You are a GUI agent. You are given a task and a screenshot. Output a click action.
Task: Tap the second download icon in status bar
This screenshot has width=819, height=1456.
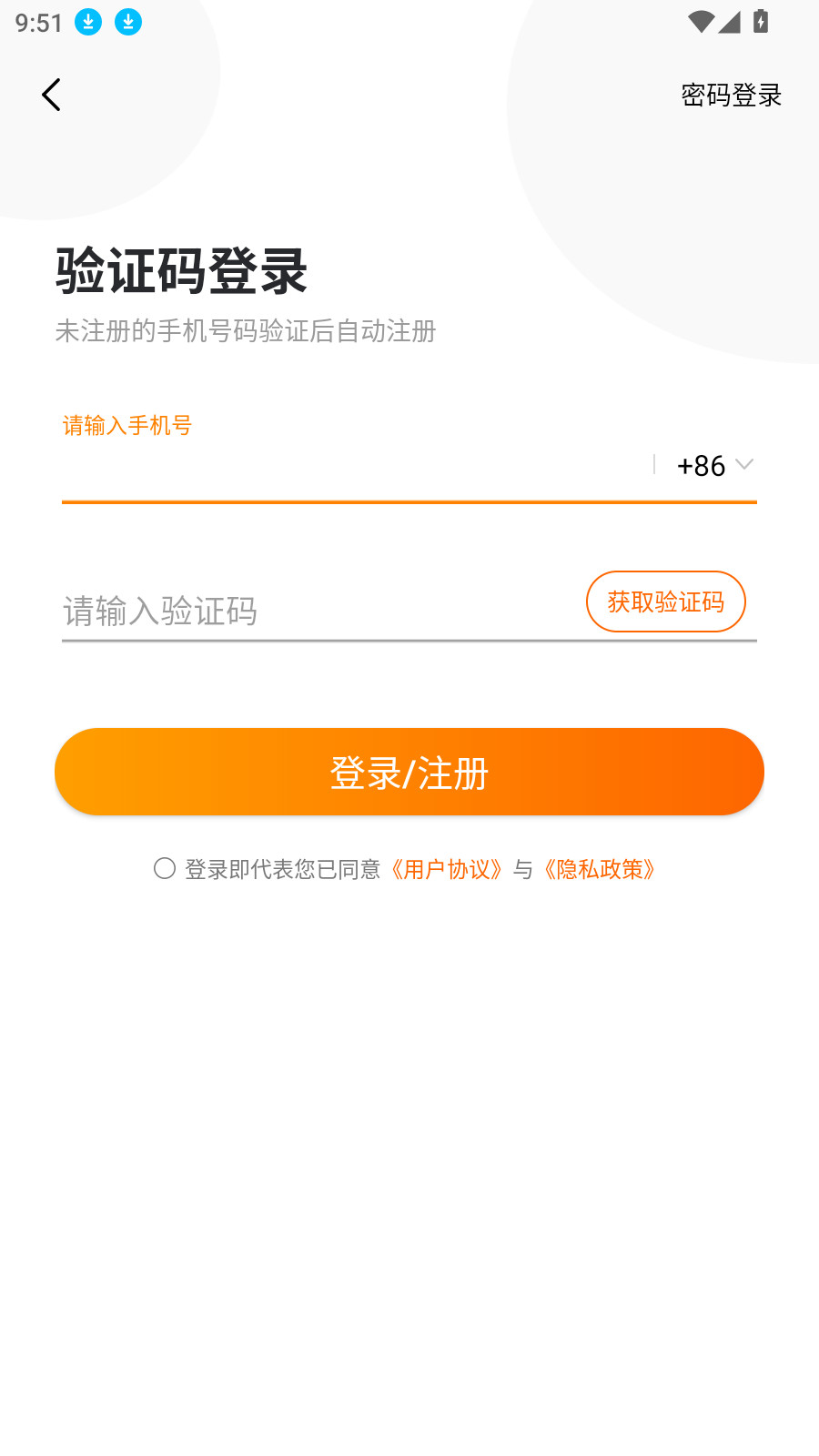pos(128,22)
